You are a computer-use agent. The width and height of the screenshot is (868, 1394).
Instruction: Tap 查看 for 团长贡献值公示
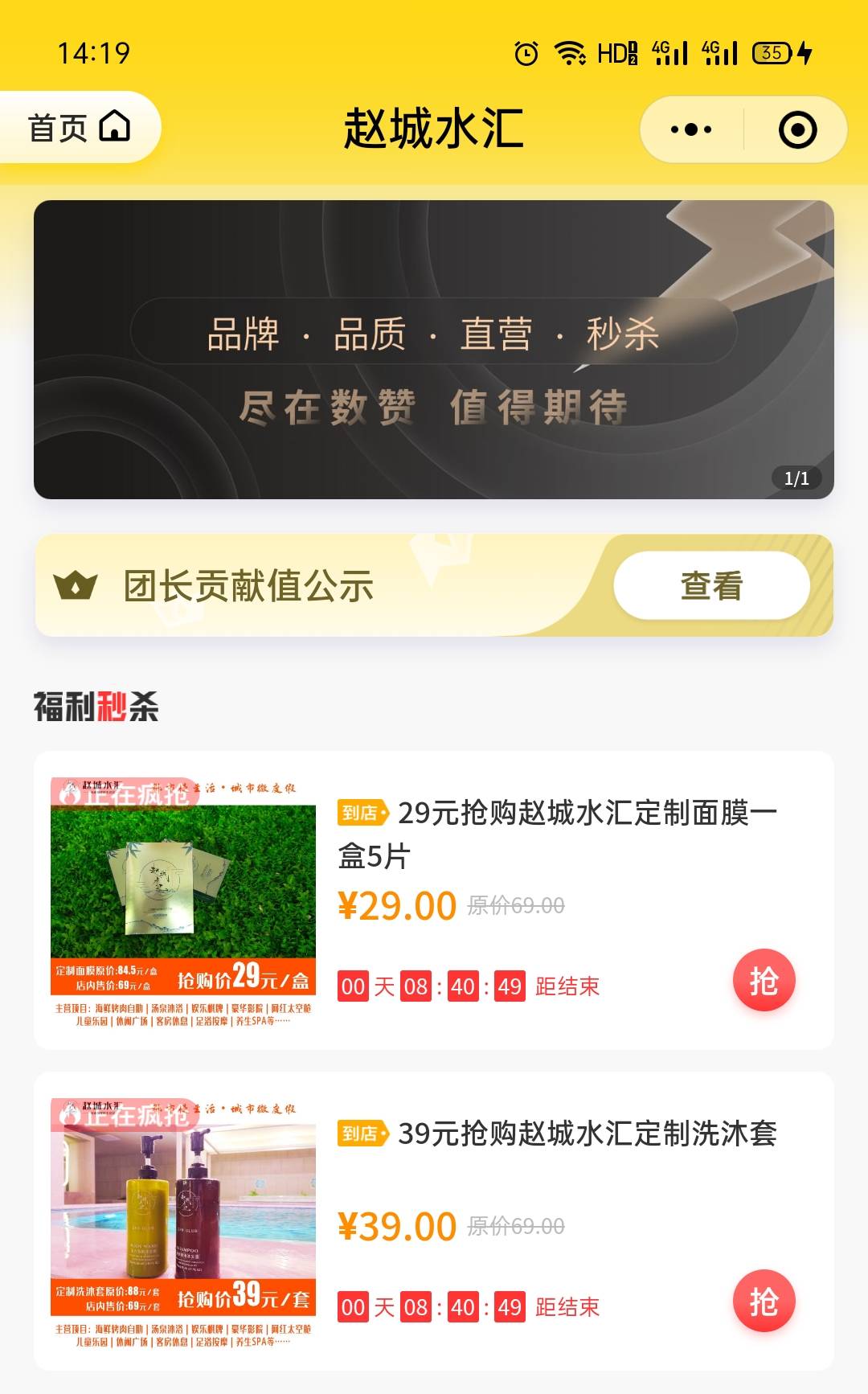pyautogui.click(x=710, y=585)
